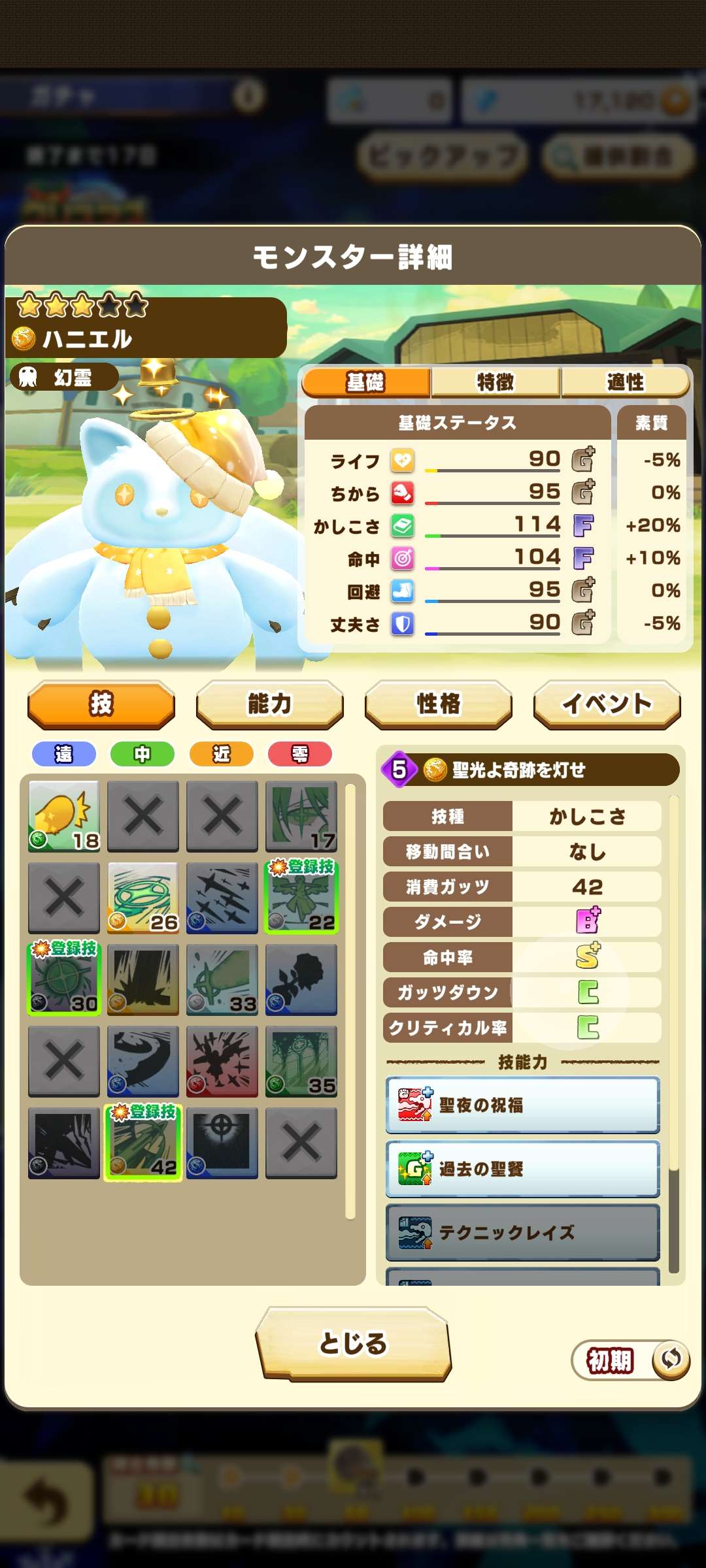
Task: Select the skill tile with cost 18
Action: click(x=64, y=816)
